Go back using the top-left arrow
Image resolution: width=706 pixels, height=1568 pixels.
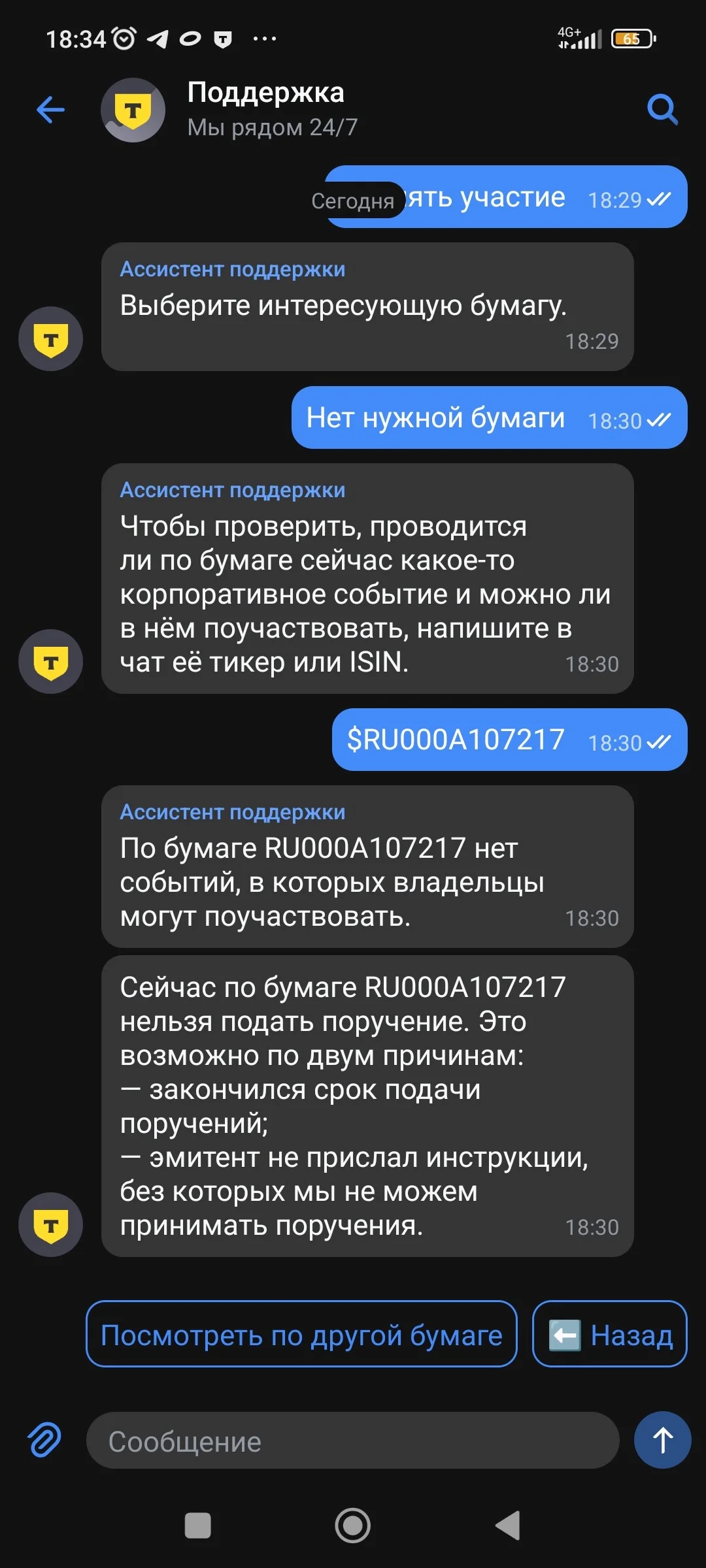(50, 109)
